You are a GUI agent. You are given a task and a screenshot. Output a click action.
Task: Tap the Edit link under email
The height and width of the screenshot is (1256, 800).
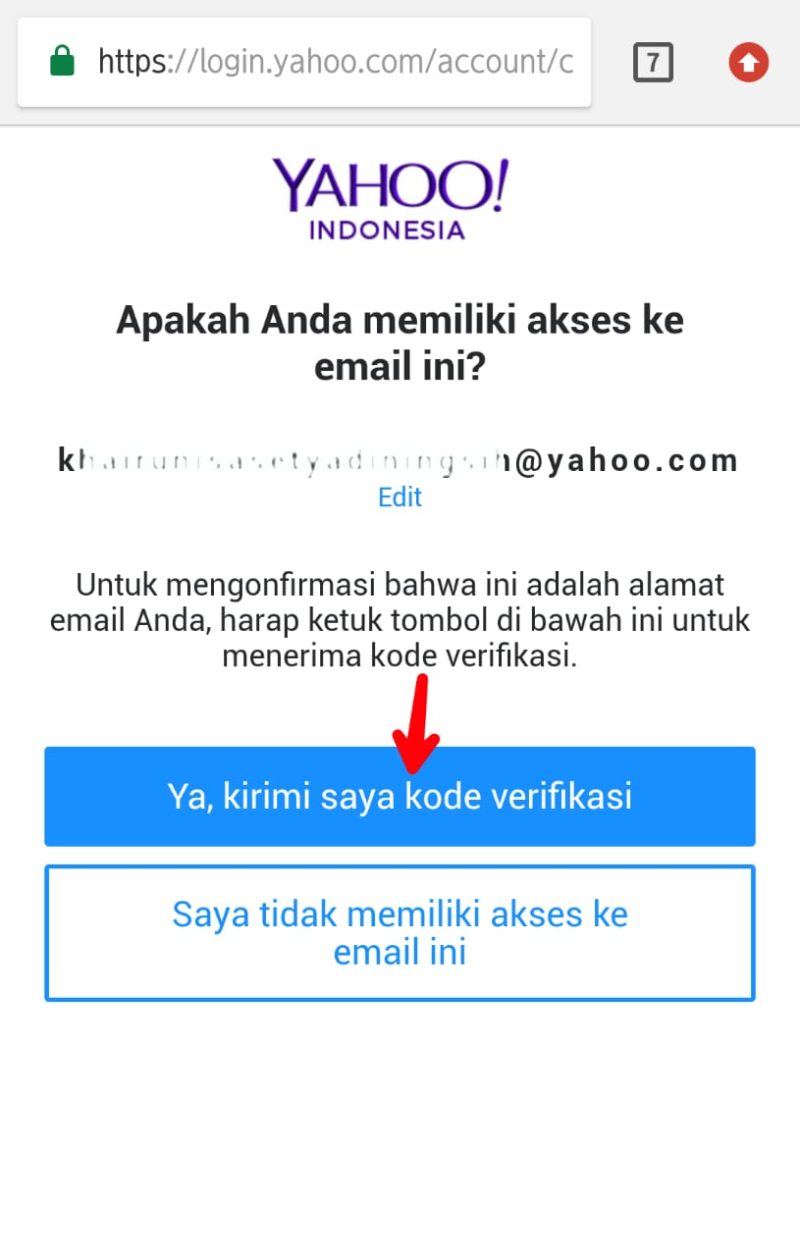click(400, 497)
